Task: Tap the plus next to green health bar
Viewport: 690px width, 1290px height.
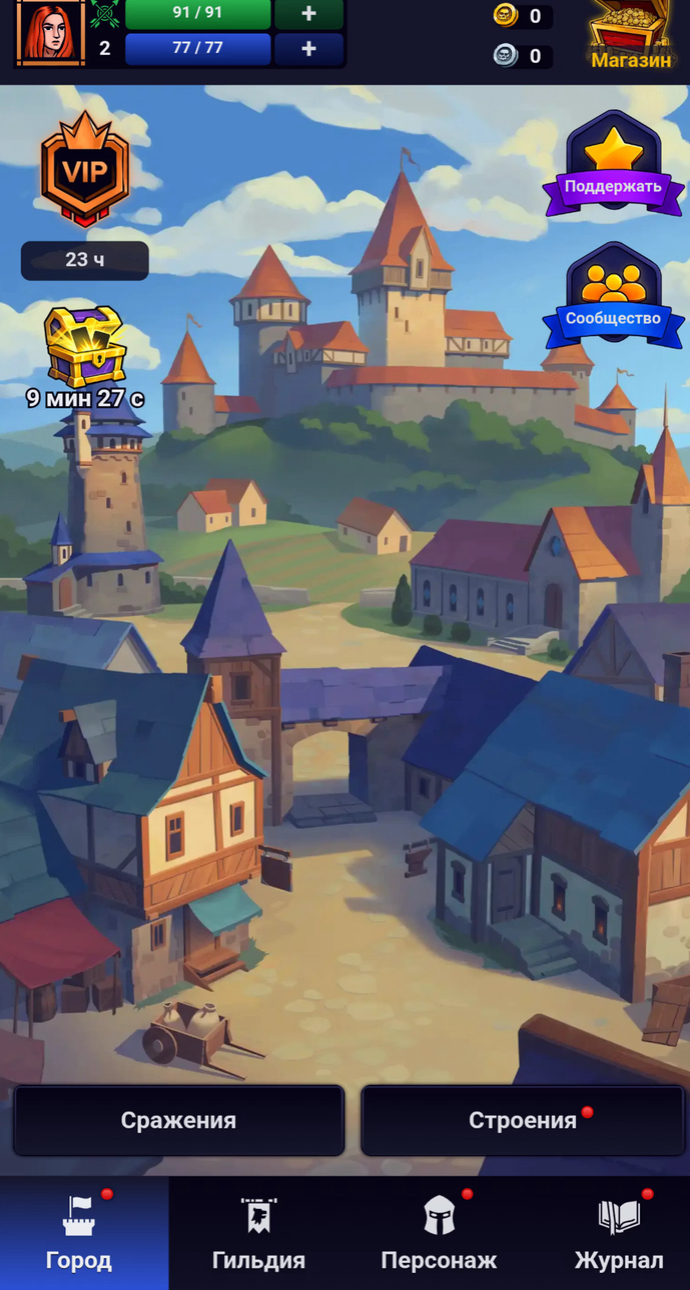Action: pyautogui.click(x=309, y=14)
